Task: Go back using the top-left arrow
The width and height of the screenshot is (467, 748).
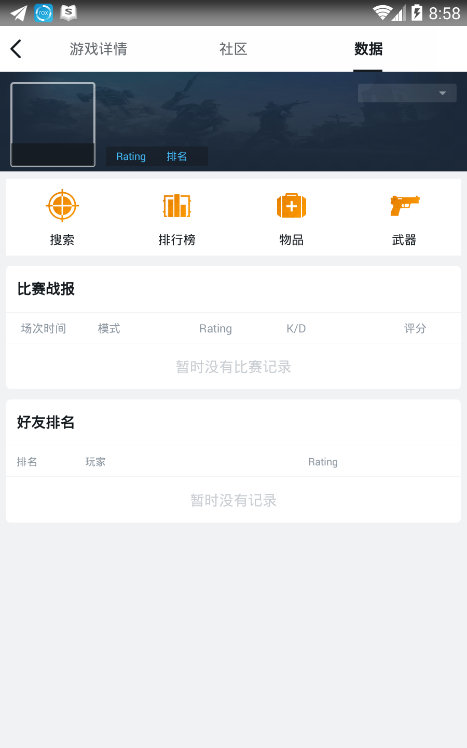Action: (x=16, y=49)
